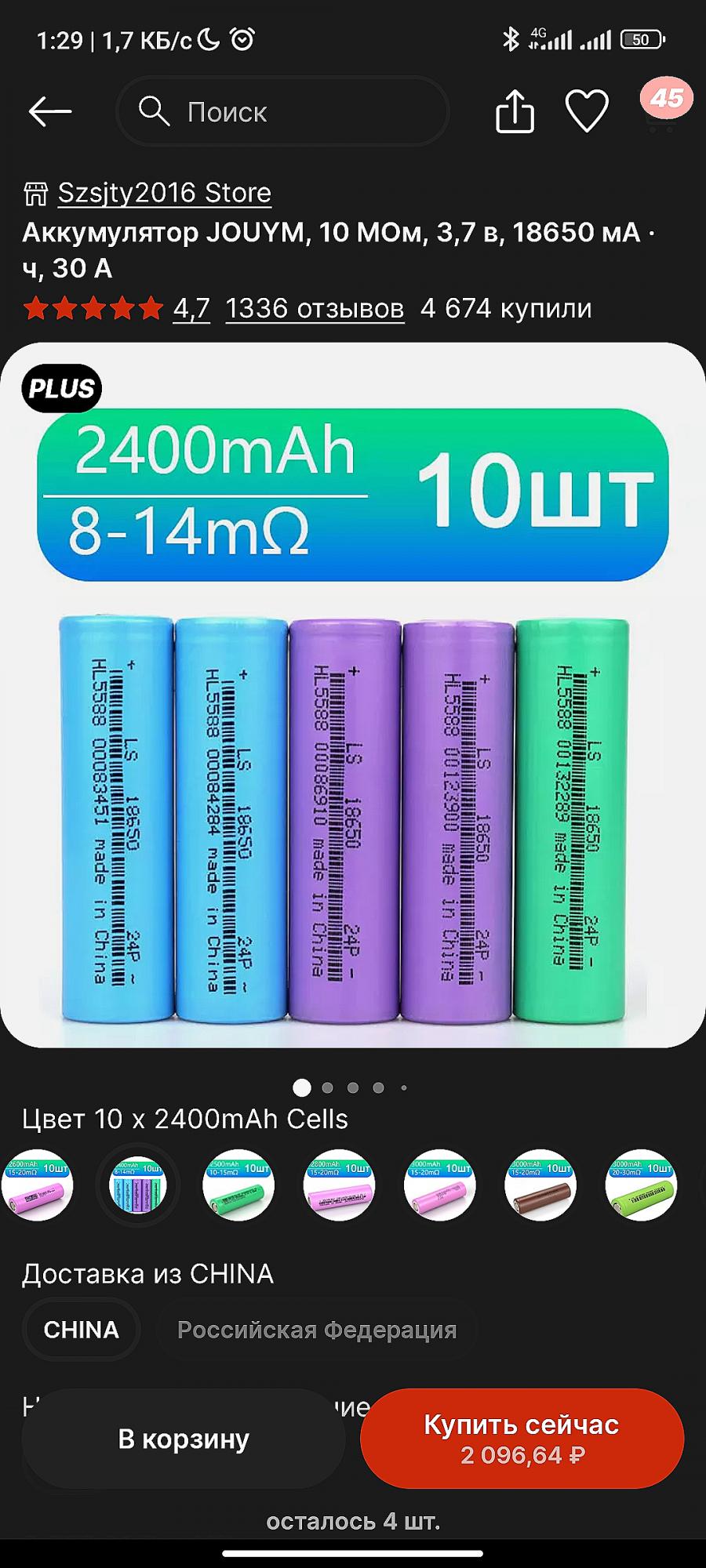Screen dimensions: 706x1568
Task: Select the 2600mAh pink cell variant
Action: (38, 1185)
